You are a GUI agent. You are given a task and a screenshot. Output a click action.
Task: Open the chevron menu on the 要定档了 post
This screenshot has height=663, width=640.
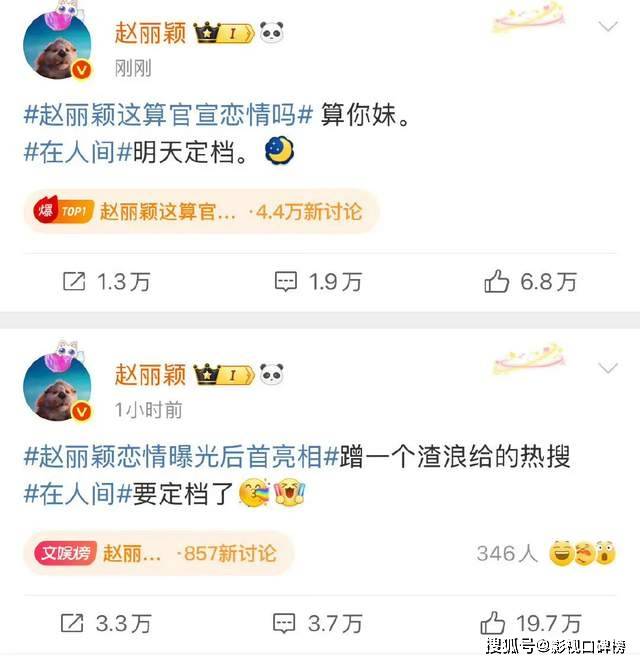point(606,368)
